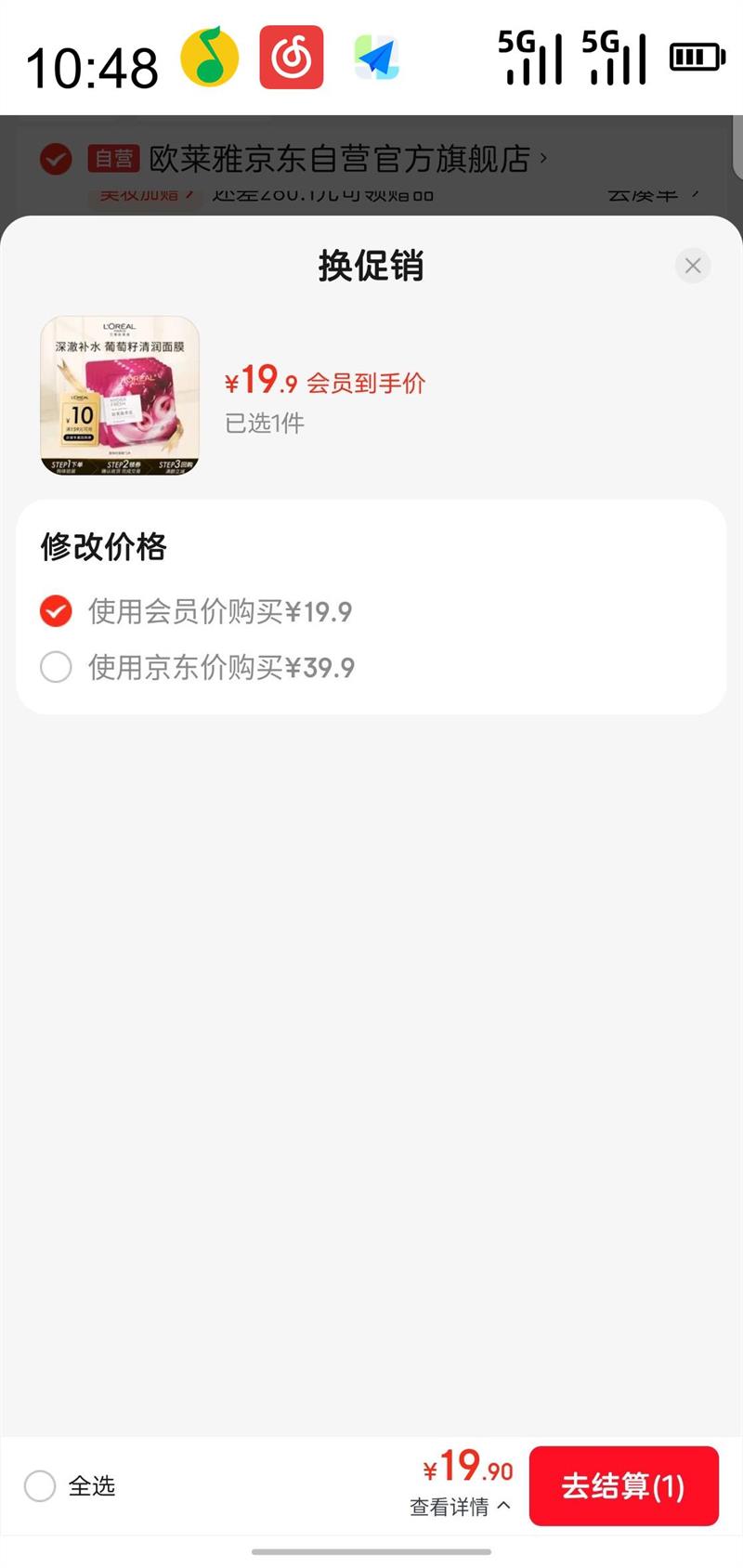
Task: Open the L'Oréal mask product thumbnail
Action: pos(120,397)
